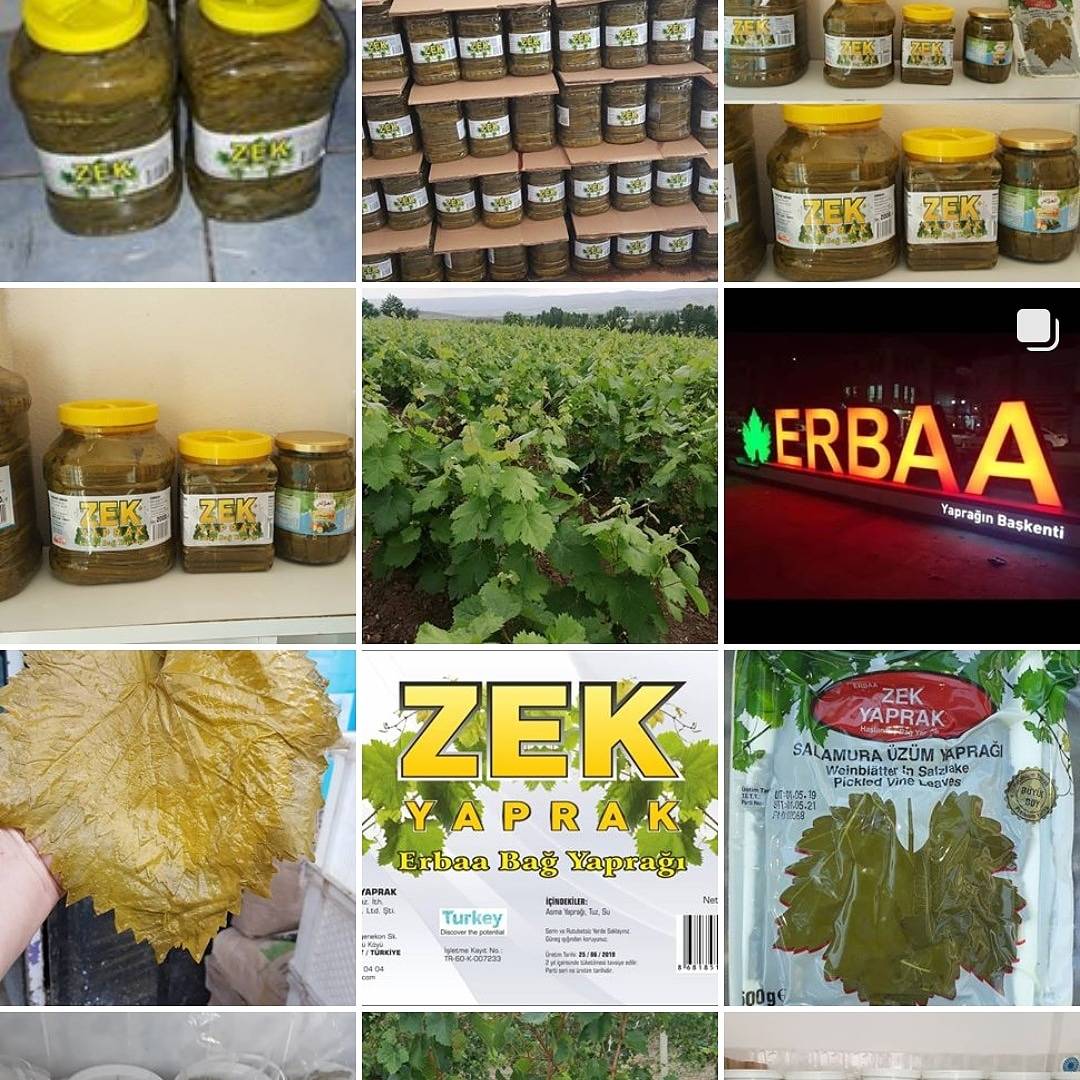Screen dimensions: 1080x1080
Task: Open the ZEK Yaprak label design post
Action: (539, 827)
